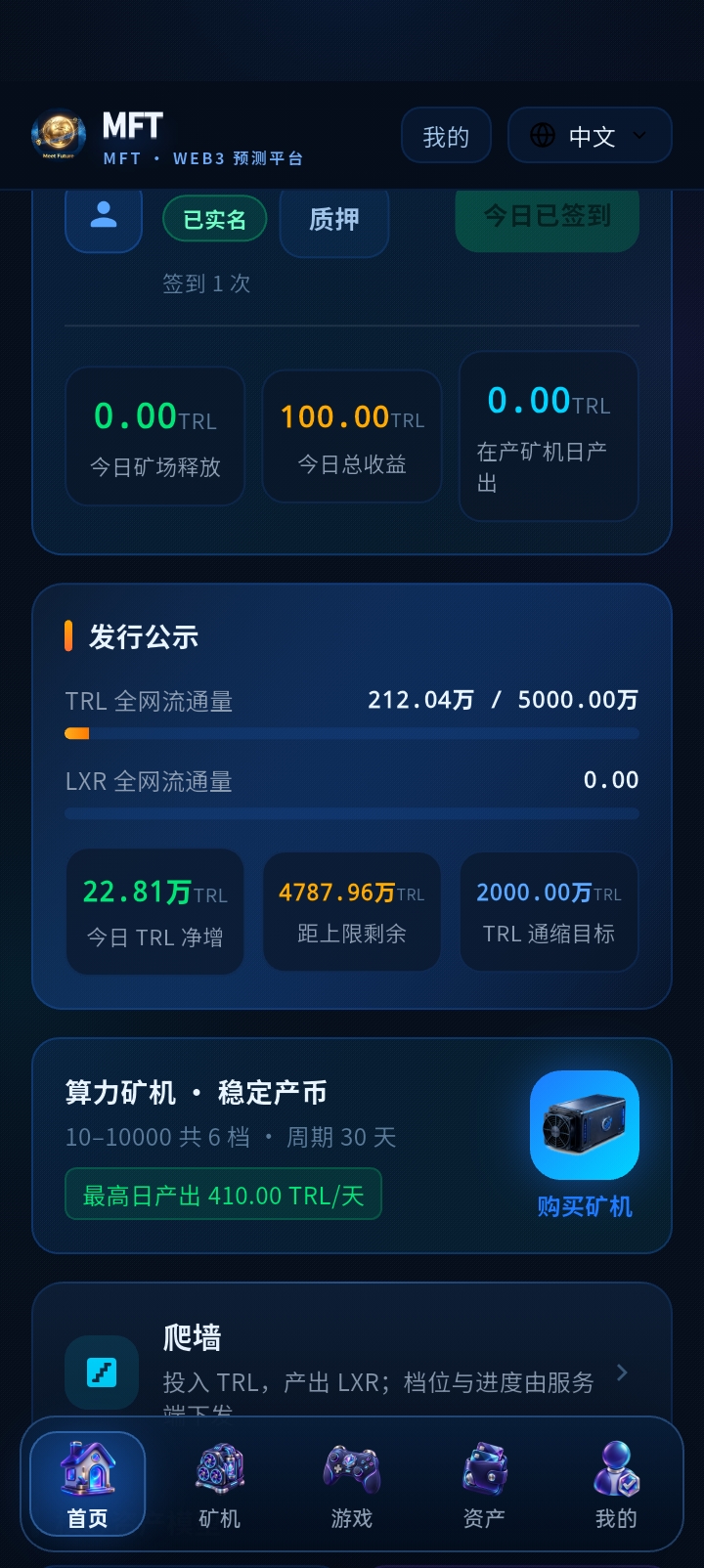704x1568 pixels.
Task: Select the 我的 tab in bottom navigation
Action: click(616, 1484)
